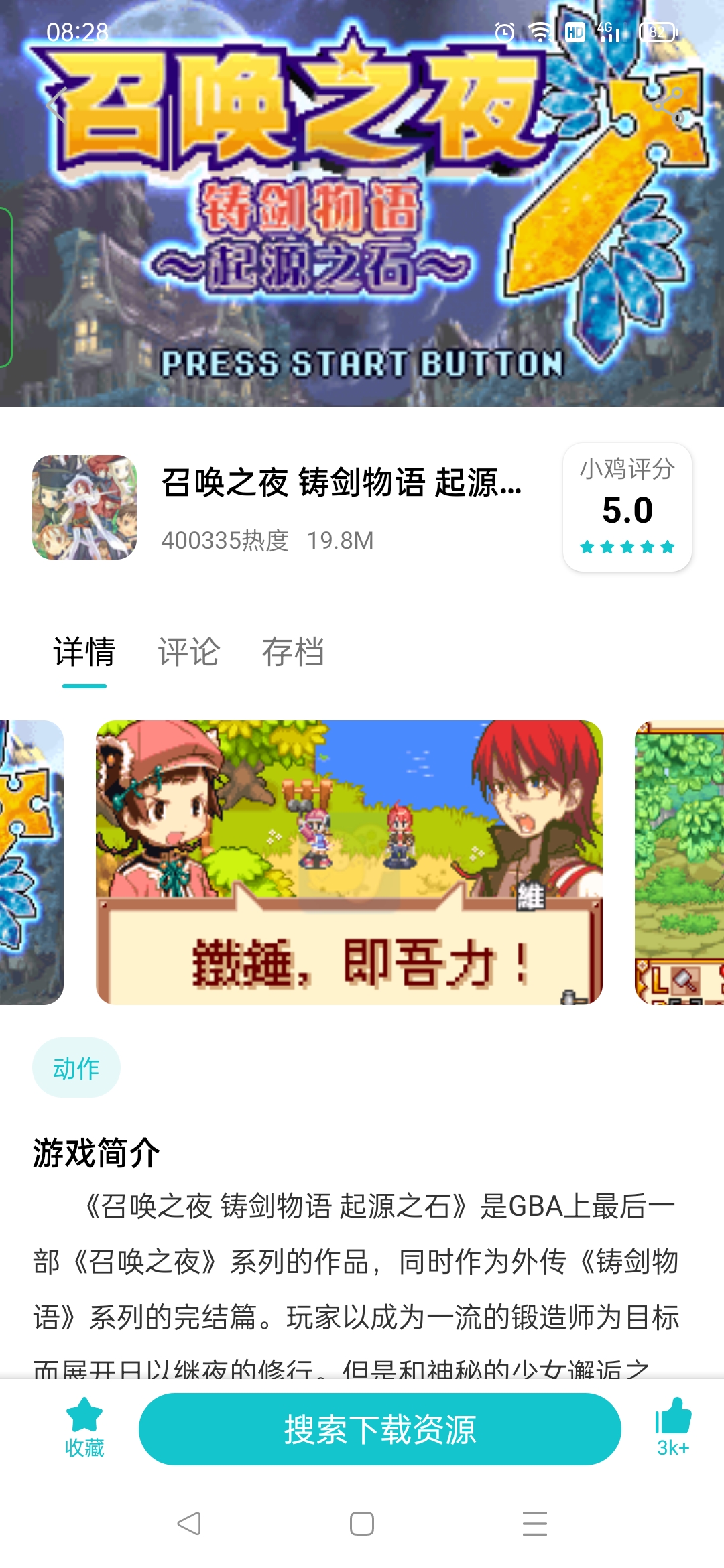Tap the 动作 genre tag
The width and height of the screenshot is (724, 1568).
coord(76,1067)
